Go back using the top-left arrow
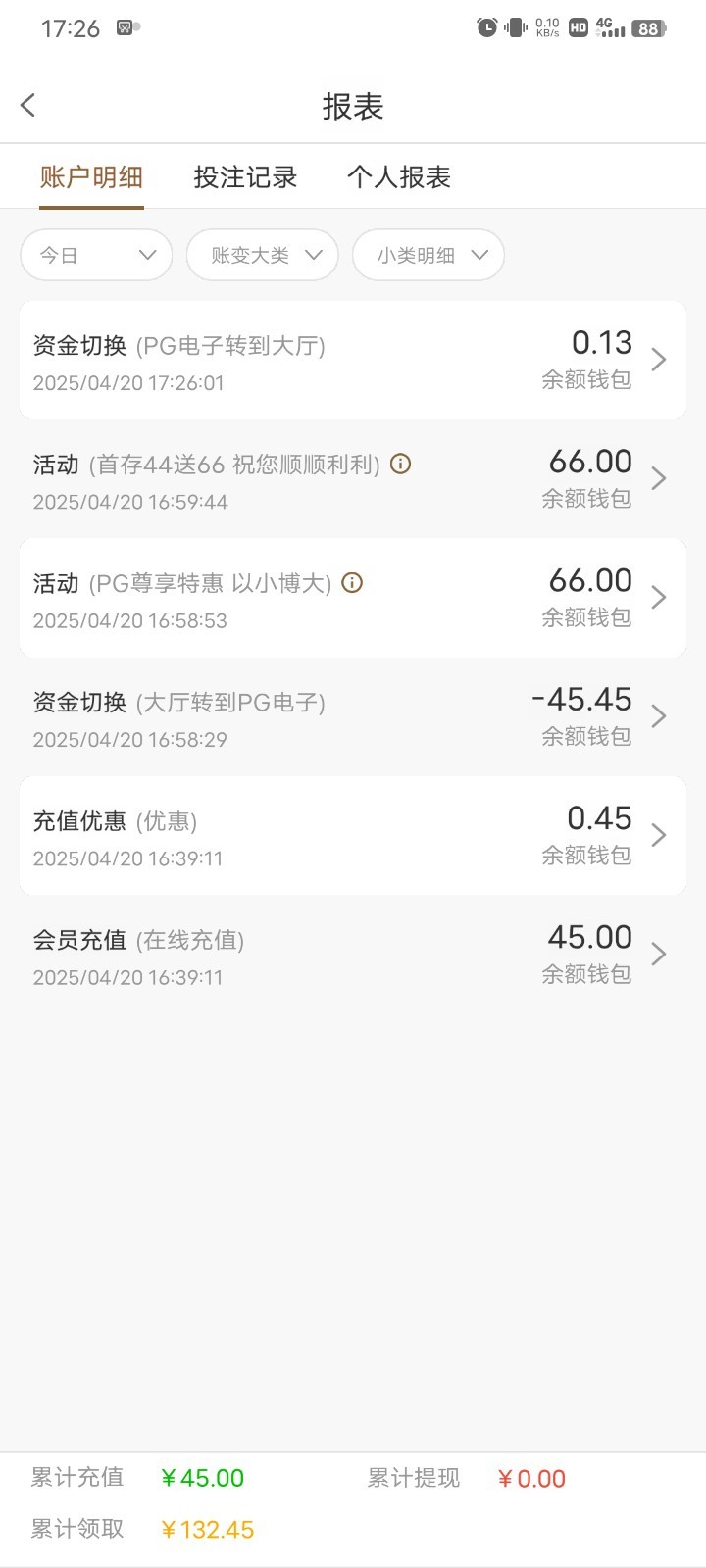 click(28, 105)
